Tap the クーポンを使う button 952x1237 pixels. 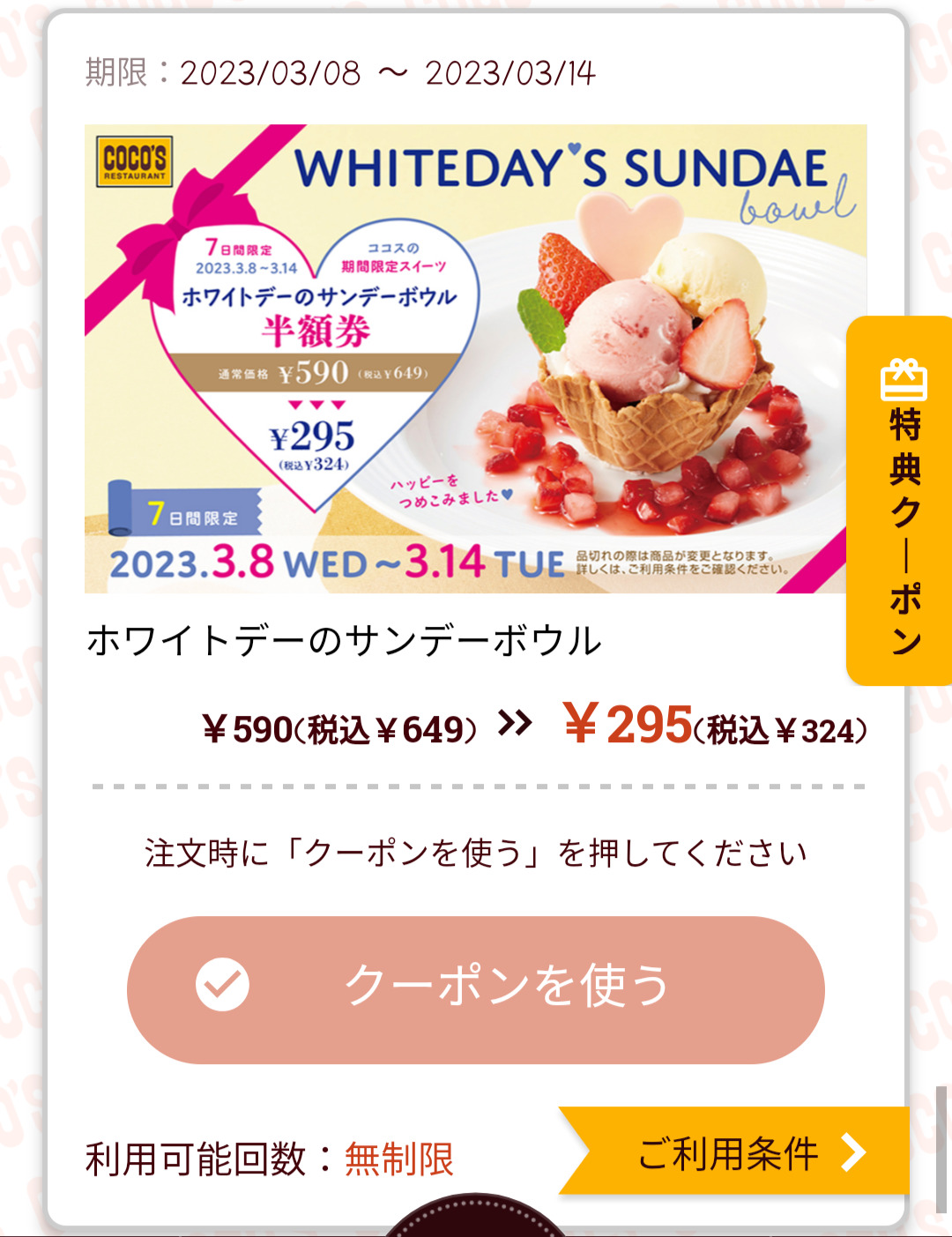[x=476, y=988]
